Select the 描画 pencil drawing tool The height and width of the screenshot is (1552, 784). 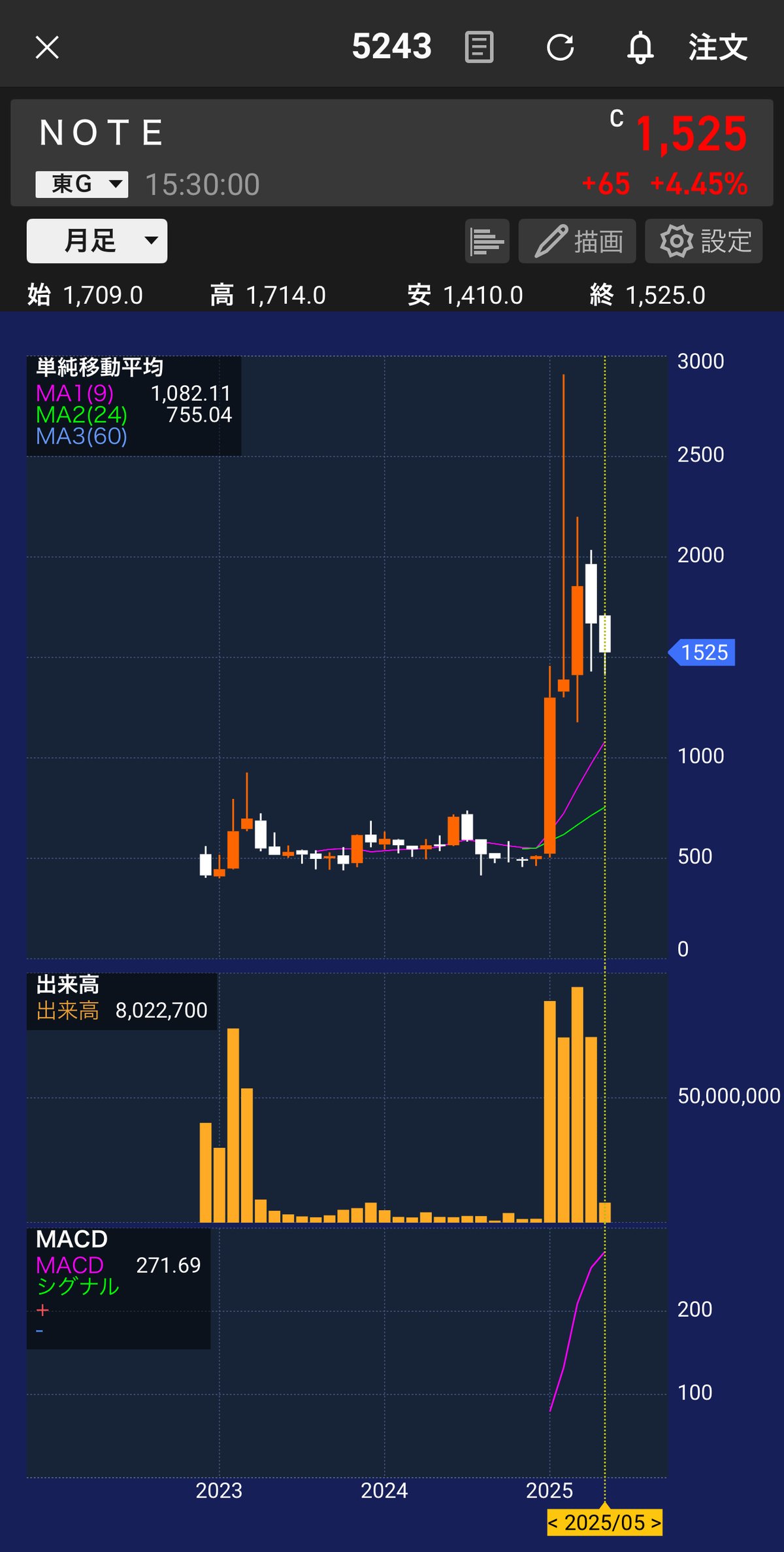(x=576, y=241)
